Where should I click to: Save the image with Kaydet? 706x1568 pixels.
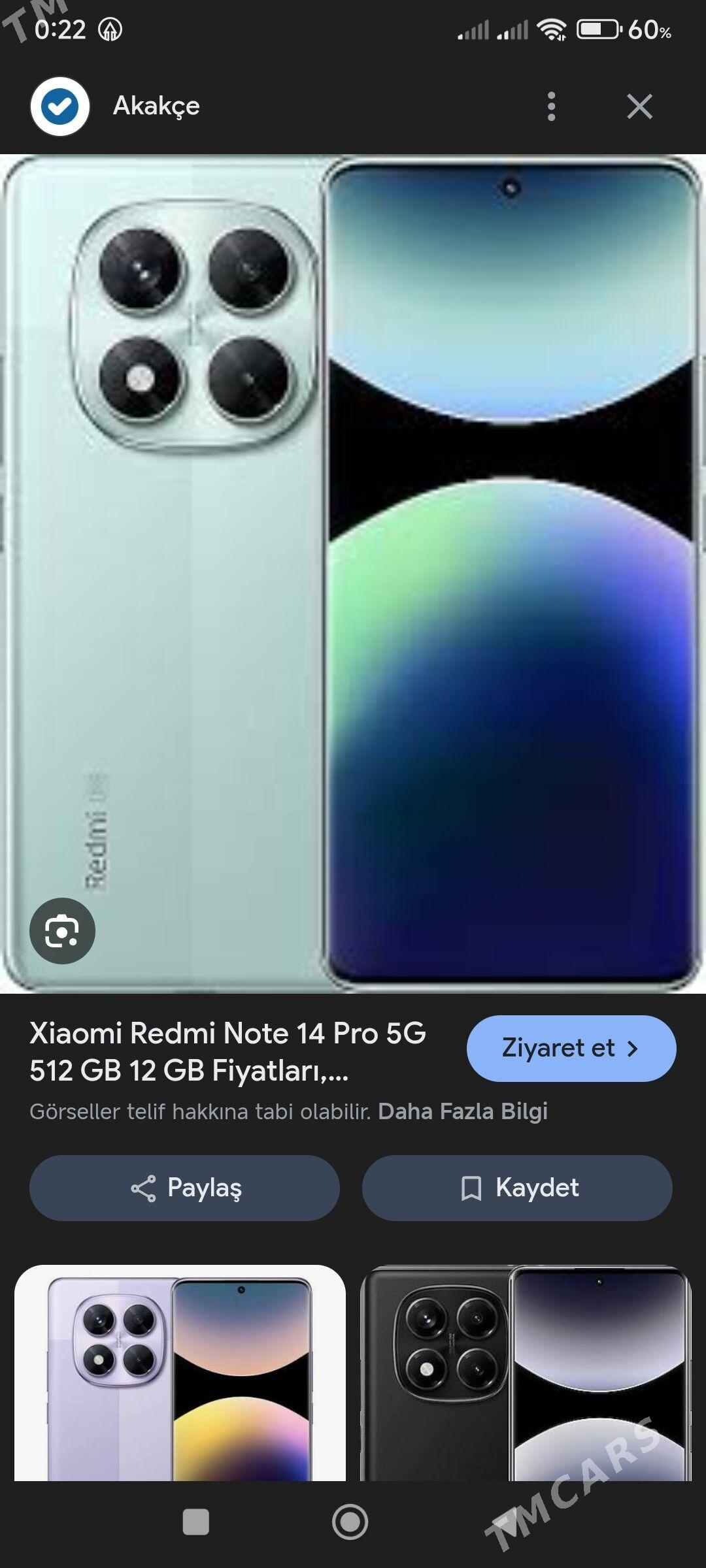[517, 1188]
